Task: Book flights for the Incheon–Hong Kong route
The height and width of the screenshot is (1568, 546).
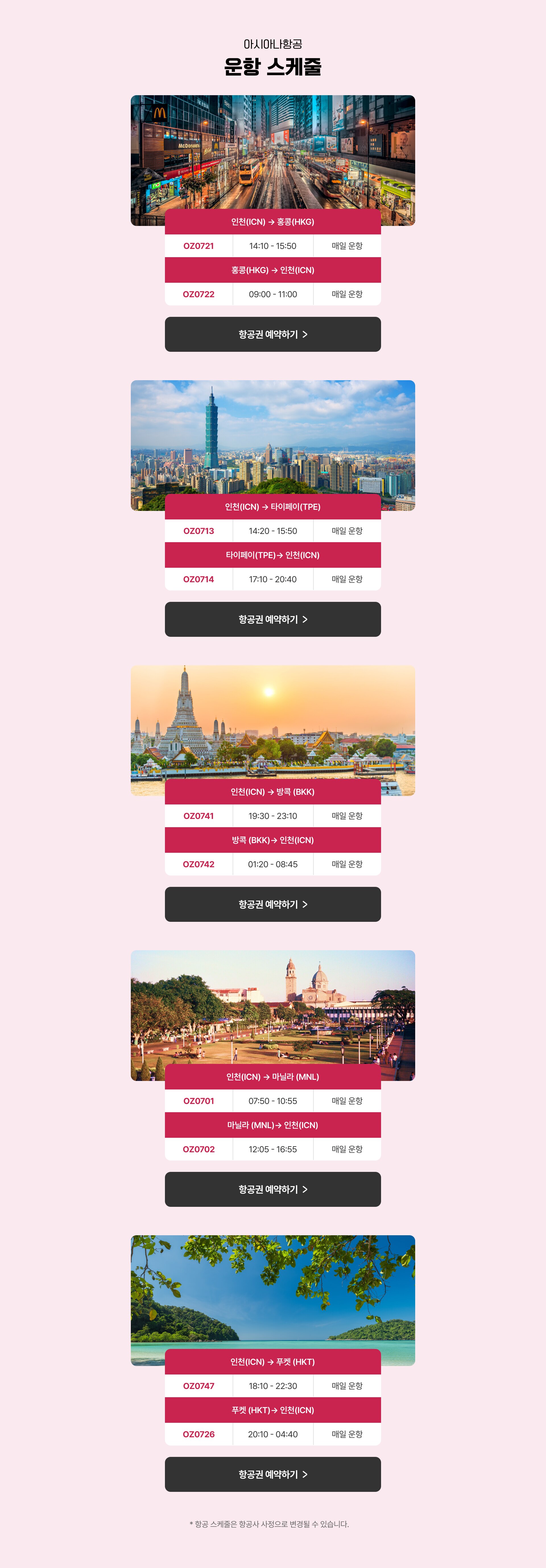Action: coord(272,334)
